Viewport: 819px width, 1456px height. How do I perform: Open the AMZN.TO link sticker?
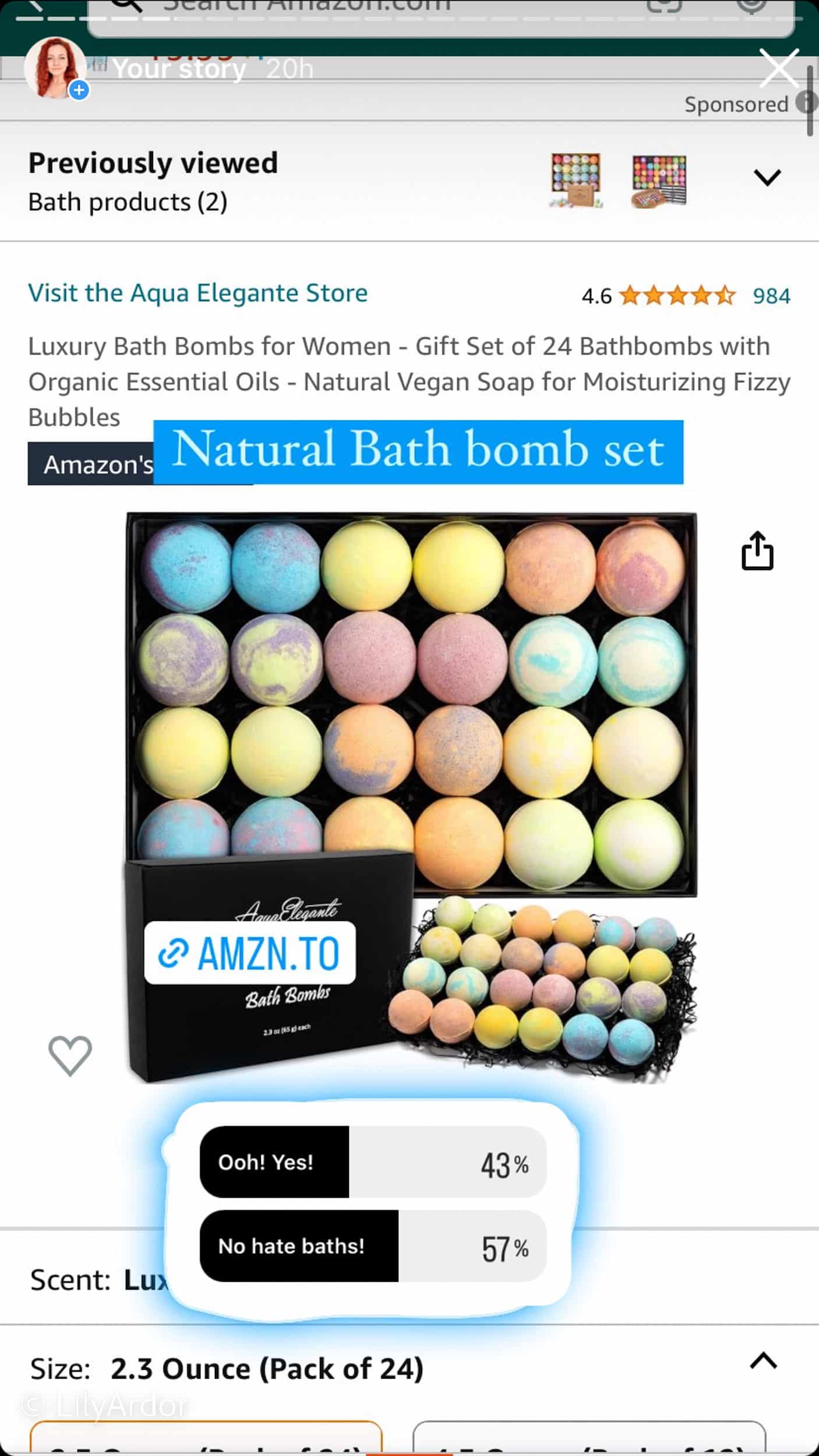click(250, 953)
